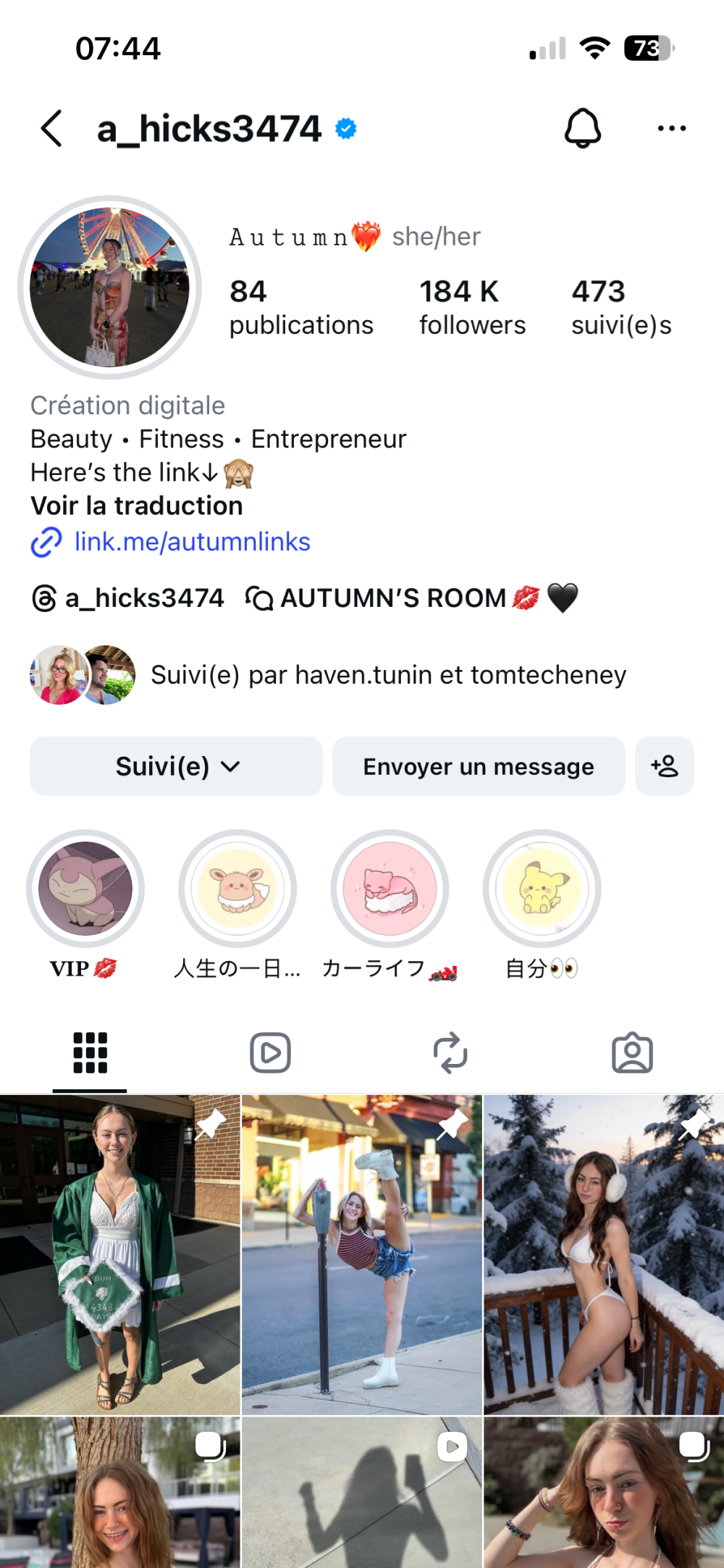The height and width of the screenshot is (1568, 724).
Task: Switch to the reposts tab
Action: (x=450, y=1053)
